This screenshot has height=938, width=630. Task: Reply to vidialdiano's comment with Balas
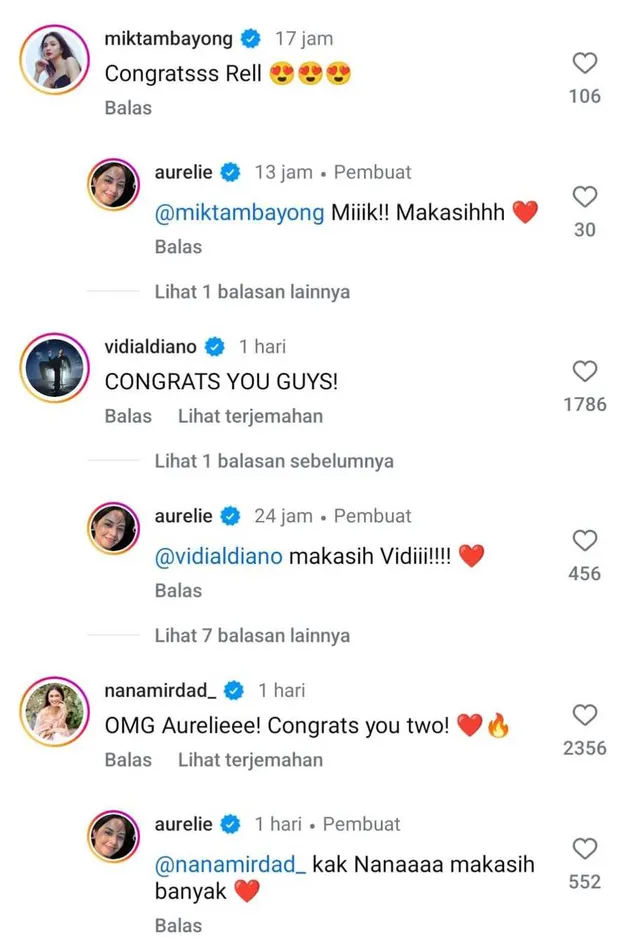pyautogui.click(x=128, y=416)
